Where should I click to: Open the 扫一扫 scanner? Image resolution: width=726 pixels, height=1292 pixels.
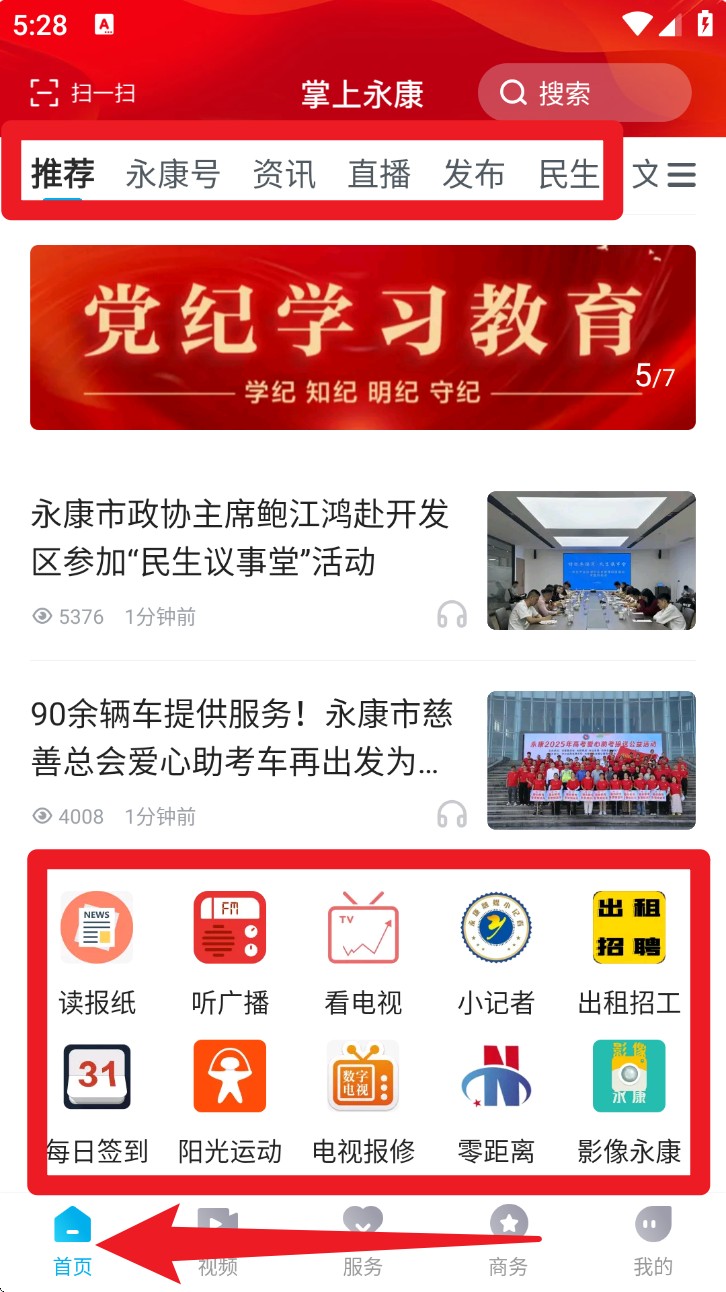point(82,93)
